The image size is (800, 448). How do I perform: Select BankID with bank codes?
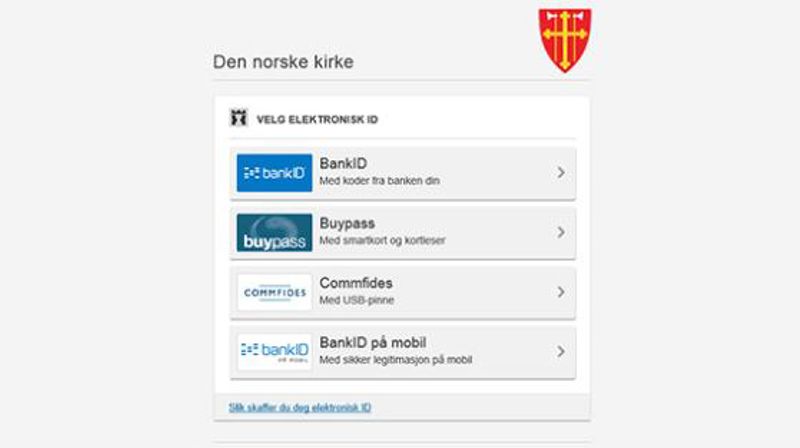click(403, 172)
